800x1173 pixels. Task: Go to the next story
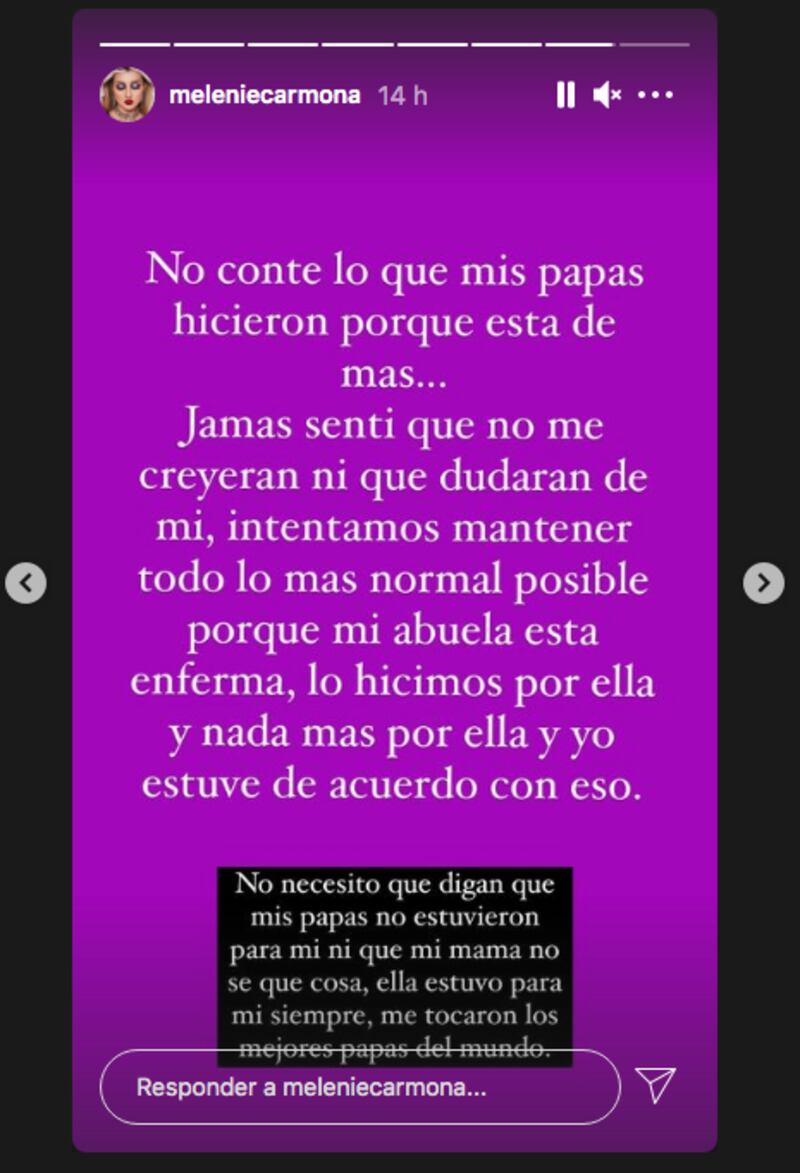pos(763,582)
